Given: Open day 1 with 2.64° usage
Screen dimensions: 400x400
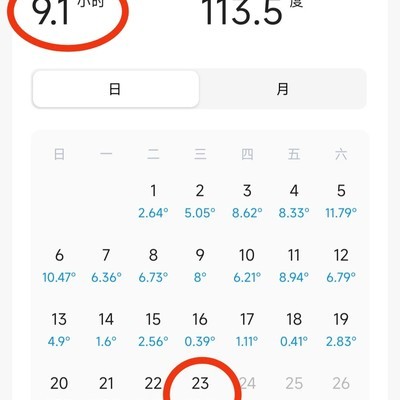Looking at the screenshot, I should 153,201.
